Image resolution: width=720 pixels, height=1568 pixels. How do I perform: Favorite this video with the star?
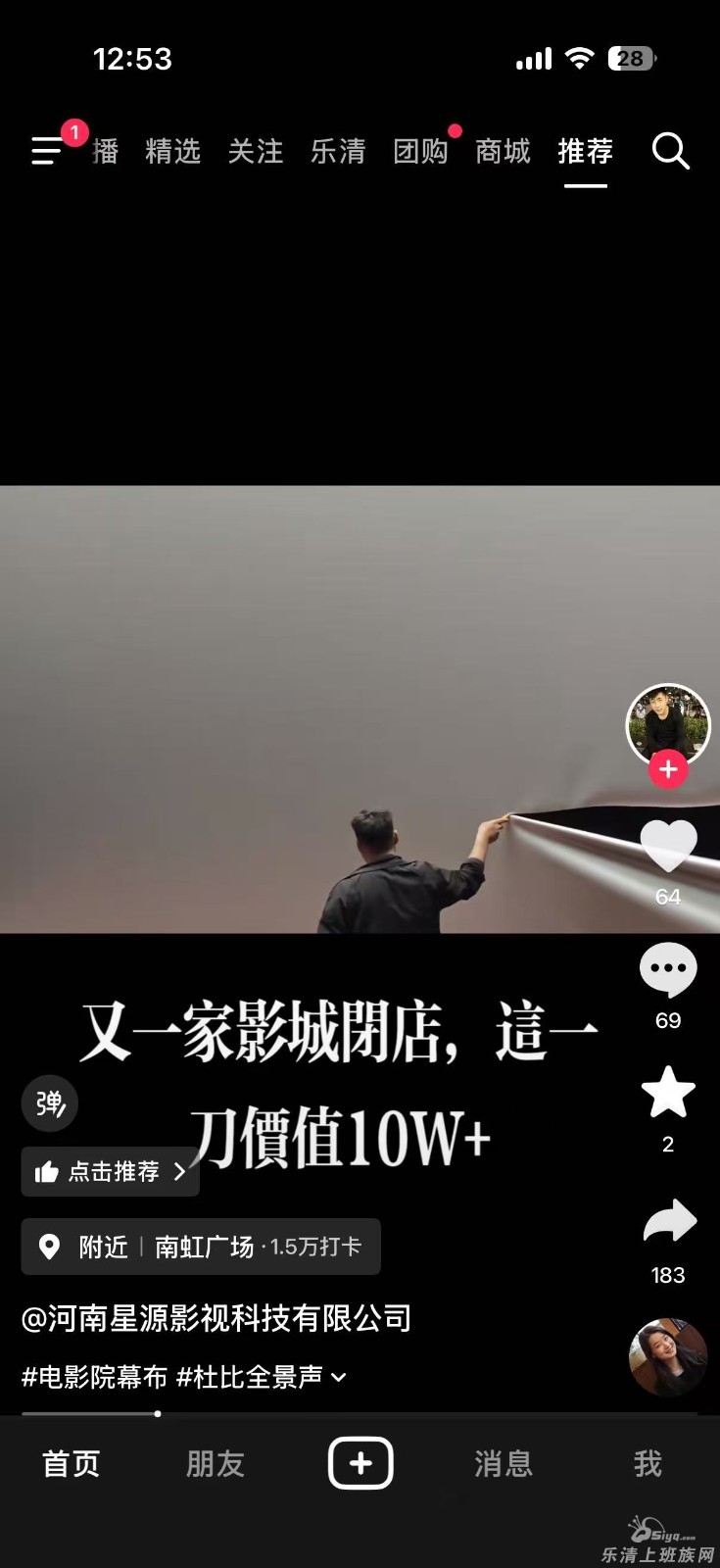668,1093
